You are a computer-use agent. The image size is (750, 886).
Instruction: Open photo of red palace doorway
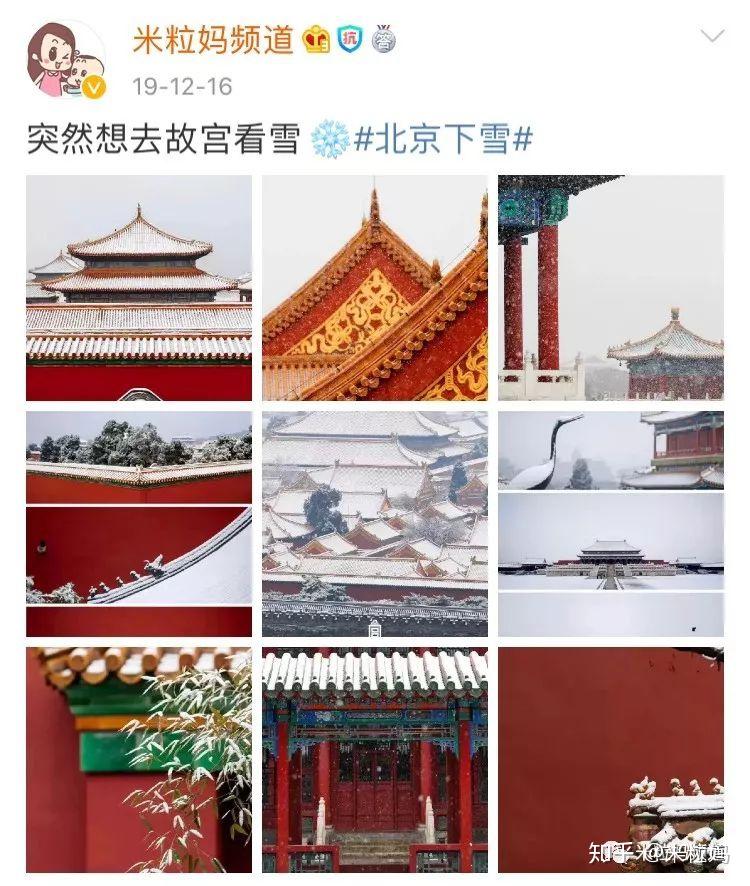pyautogui.click(x=375, y=760)
